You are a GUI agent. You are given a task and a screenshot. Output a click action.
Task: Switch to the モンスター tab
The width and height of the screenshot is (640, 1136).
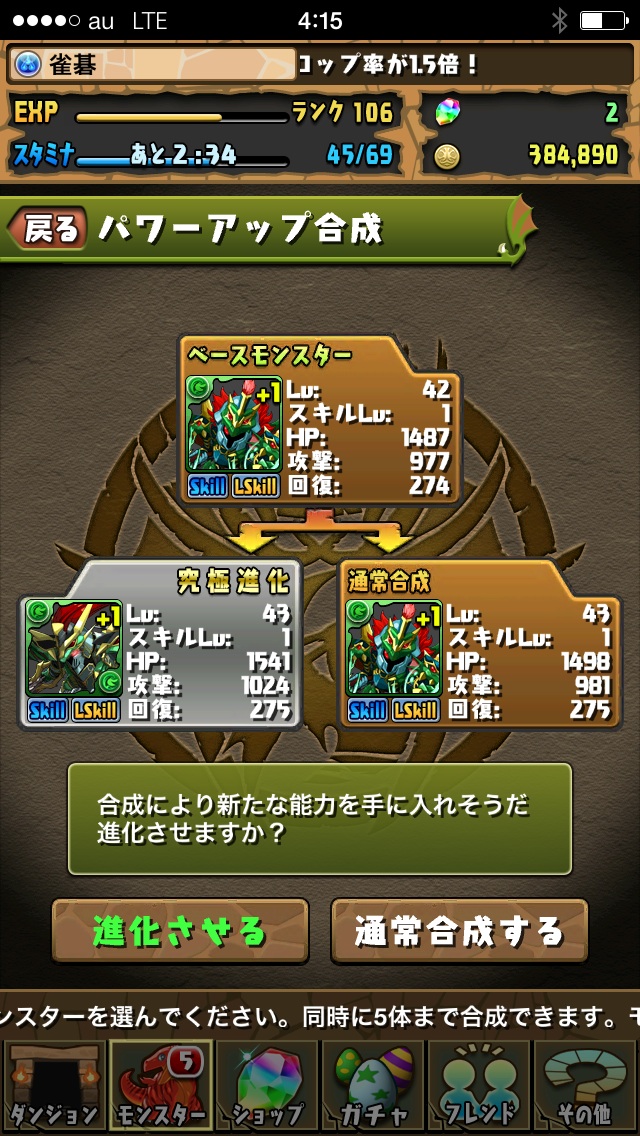point(159,1086)
